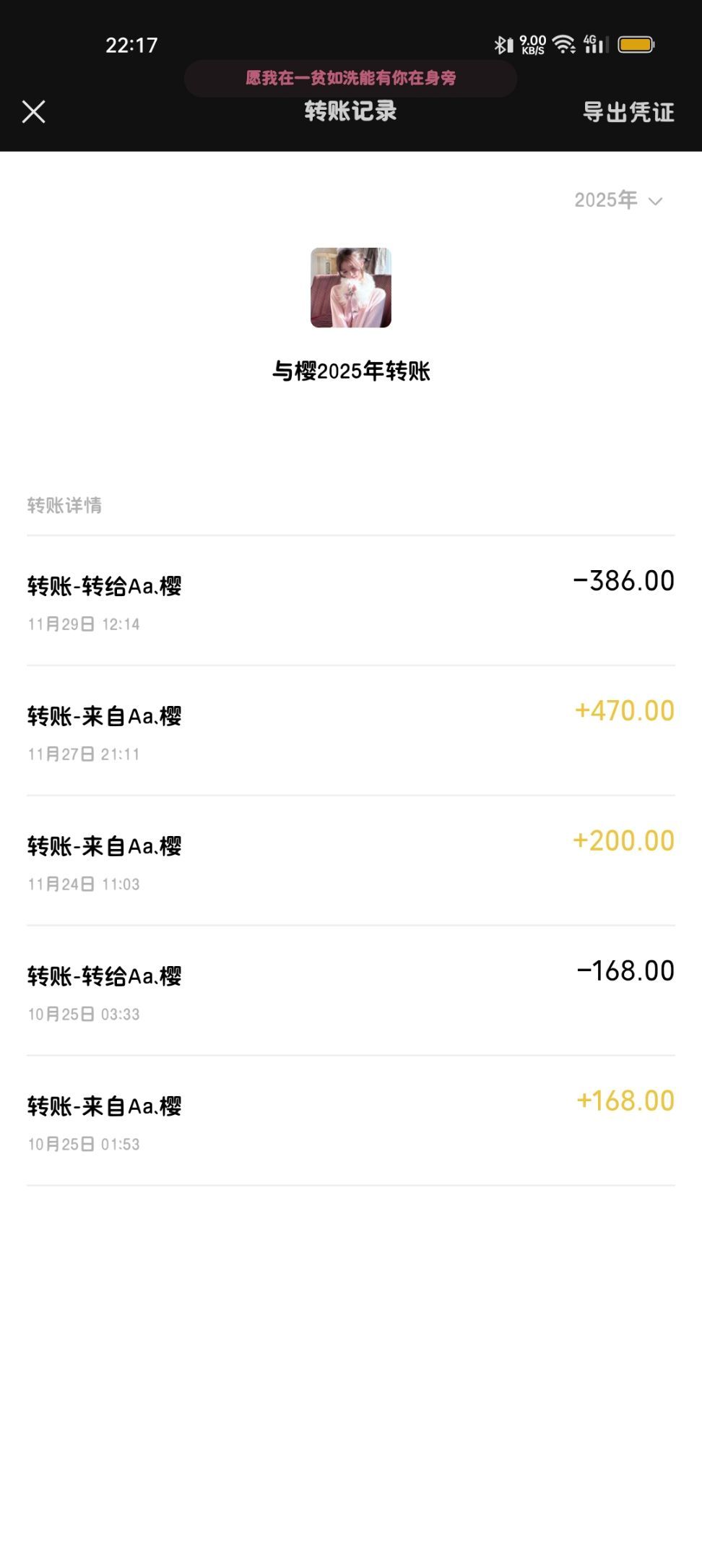Expand the 2025年 year dropdown
This screenshot has width=702, height=1568.
pos(618,200)
